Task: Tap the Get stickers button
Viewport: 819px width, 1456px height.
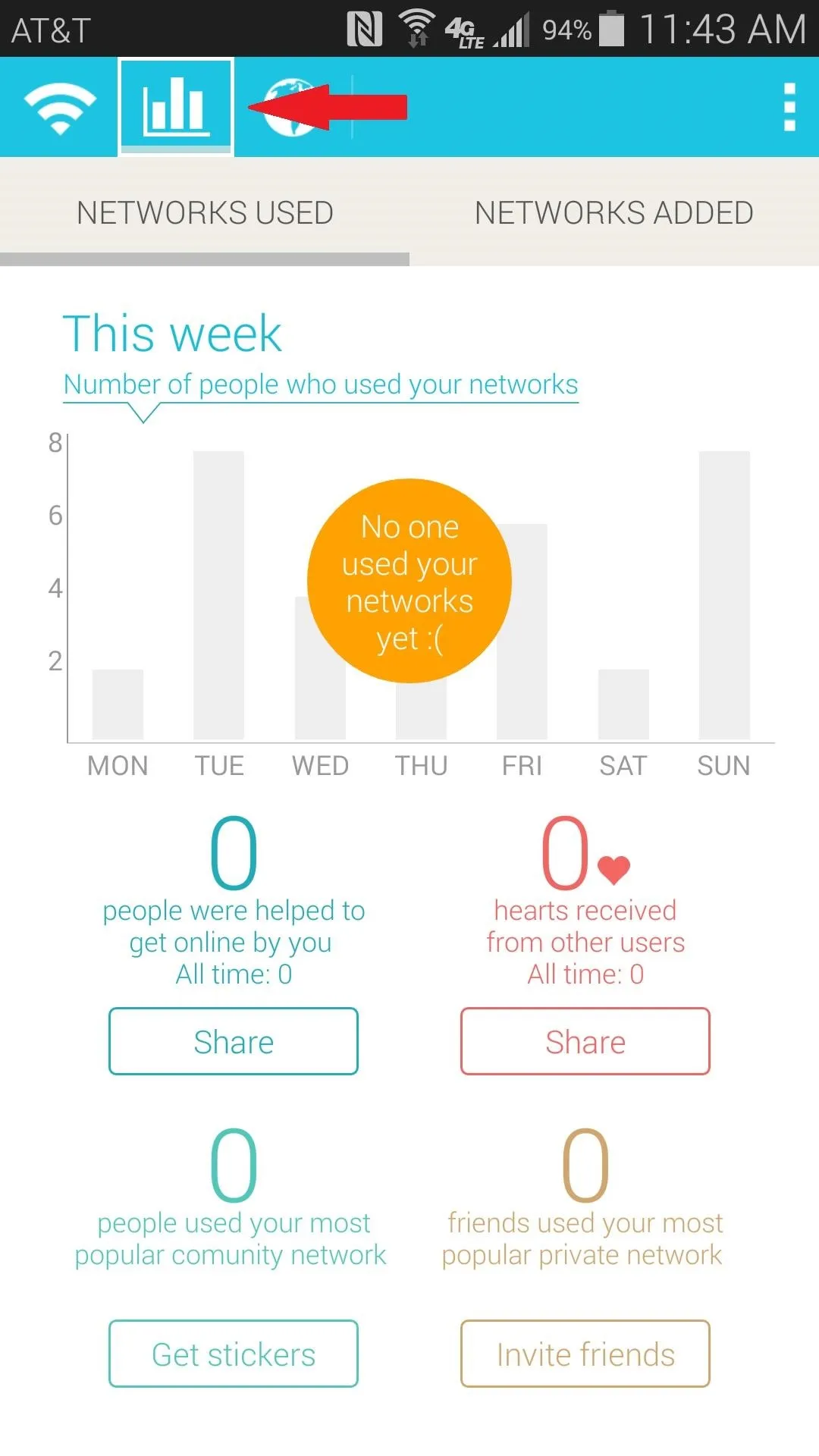Action: (x=234, y=1354)
